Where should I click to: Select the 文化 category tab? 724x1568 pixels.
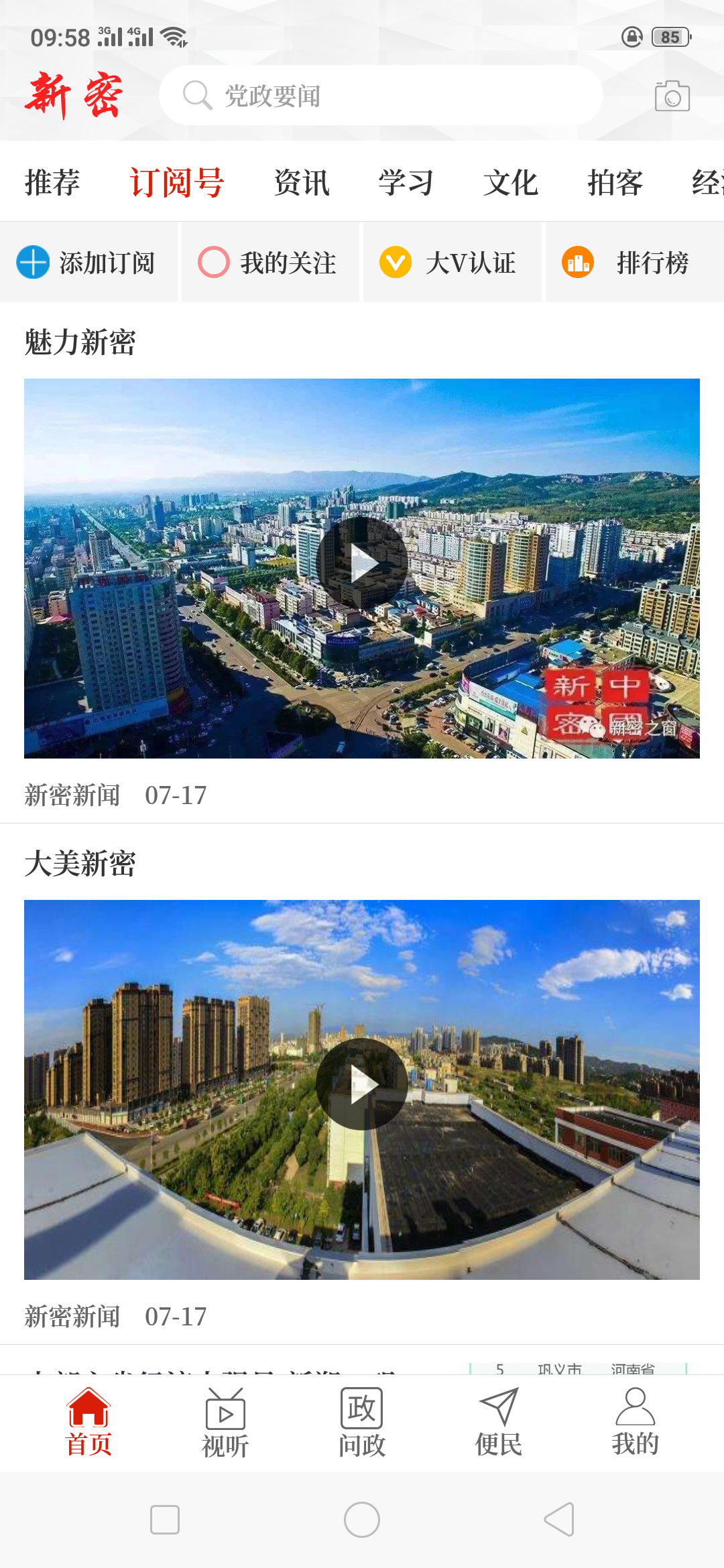coord(512,181)
